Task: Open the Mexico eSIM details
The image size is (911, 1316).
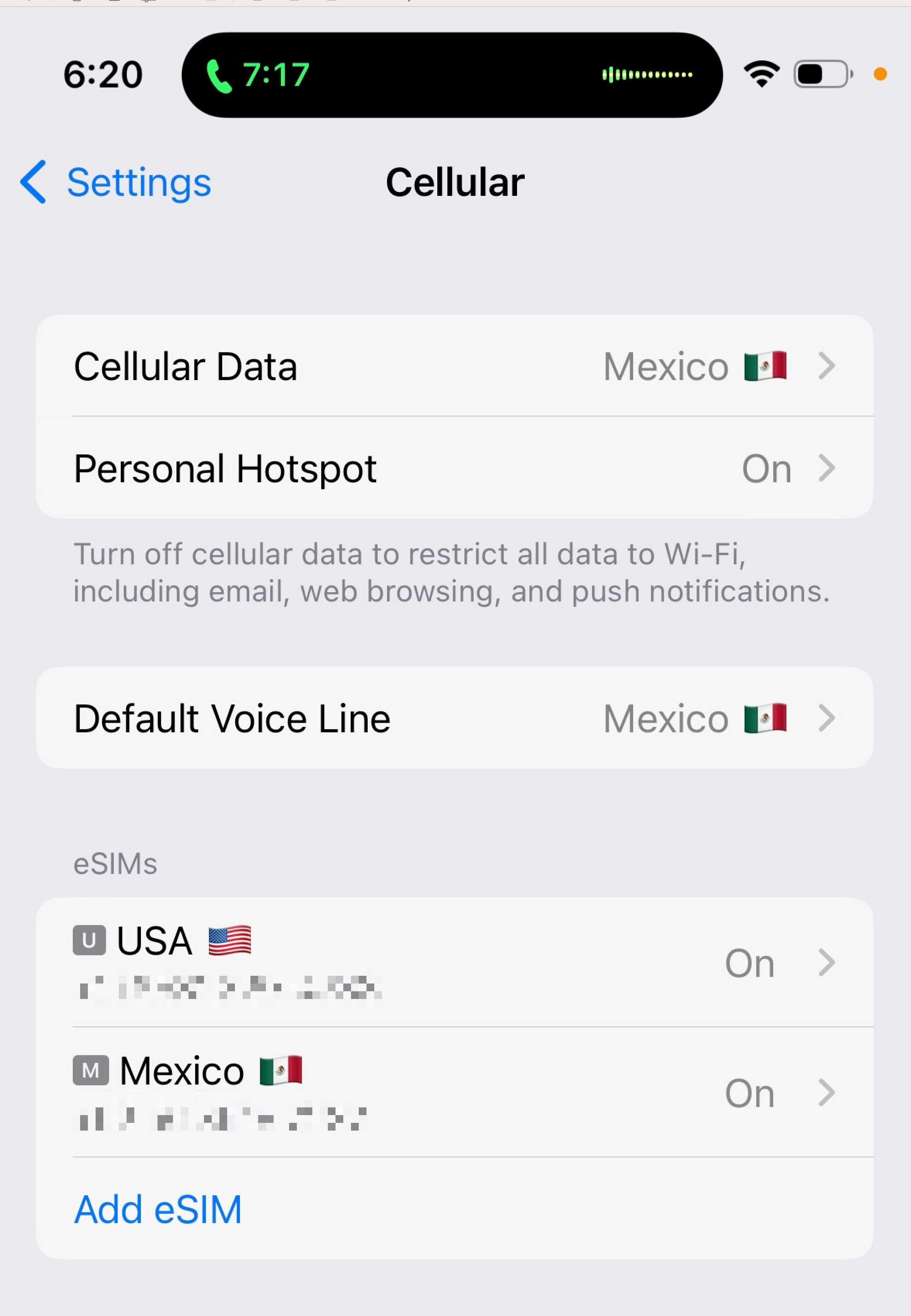Action: [454, 1093]
